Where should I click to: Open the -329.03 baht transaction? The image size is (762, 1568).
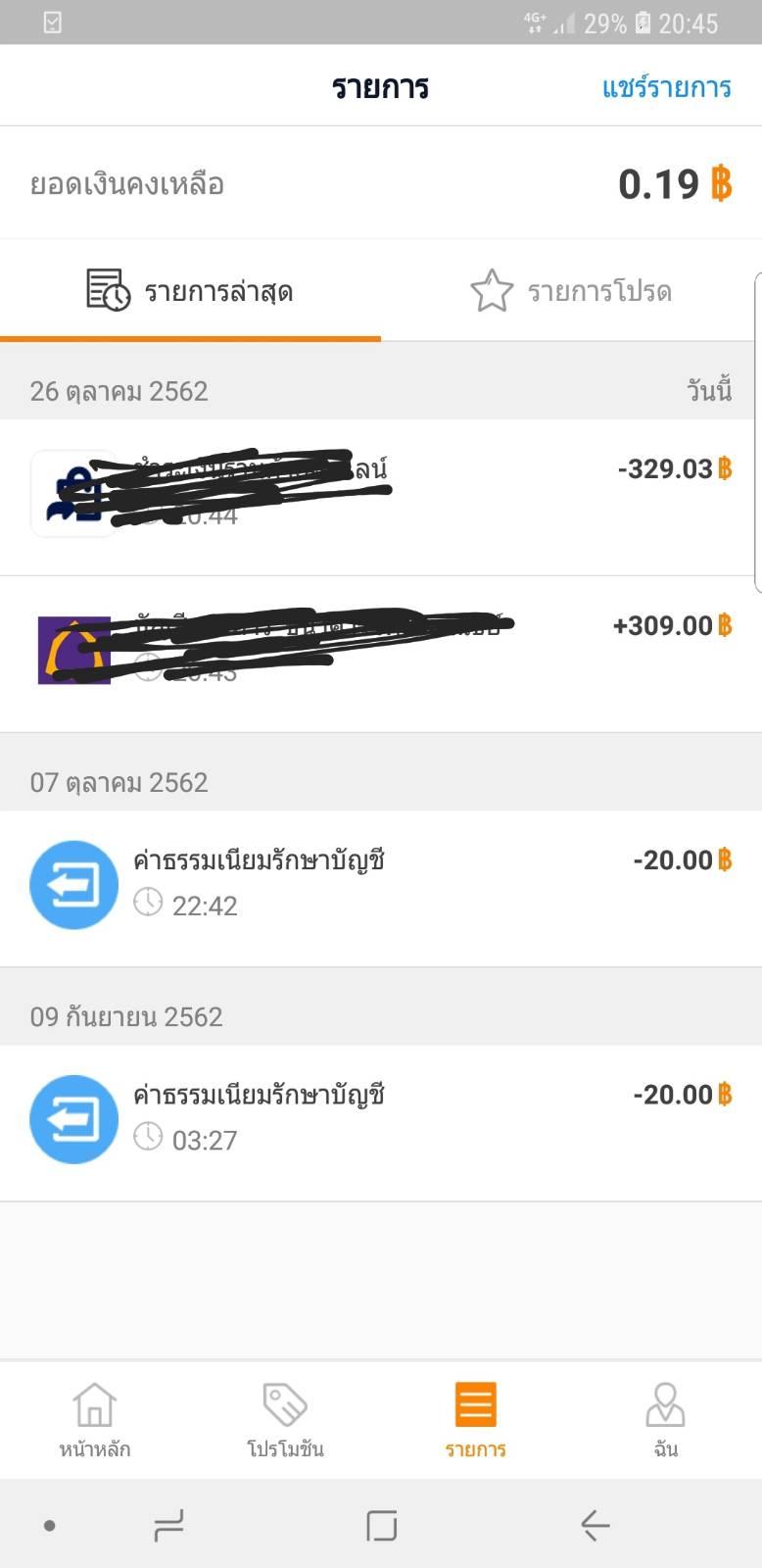[x=381, y=497]
